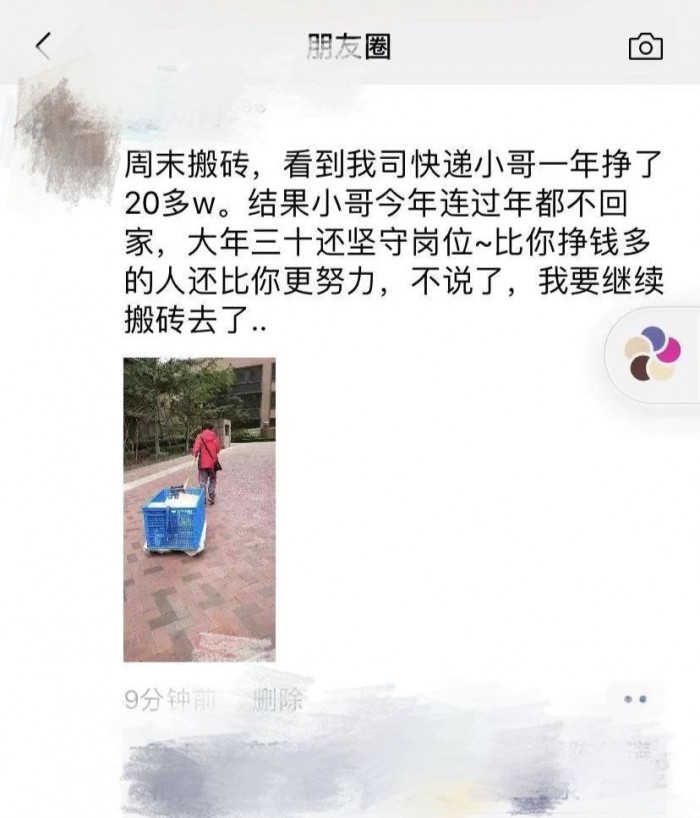This screenshot has height=818, width=700.
Task: Open the camera to post a moment
Action: 645,46
